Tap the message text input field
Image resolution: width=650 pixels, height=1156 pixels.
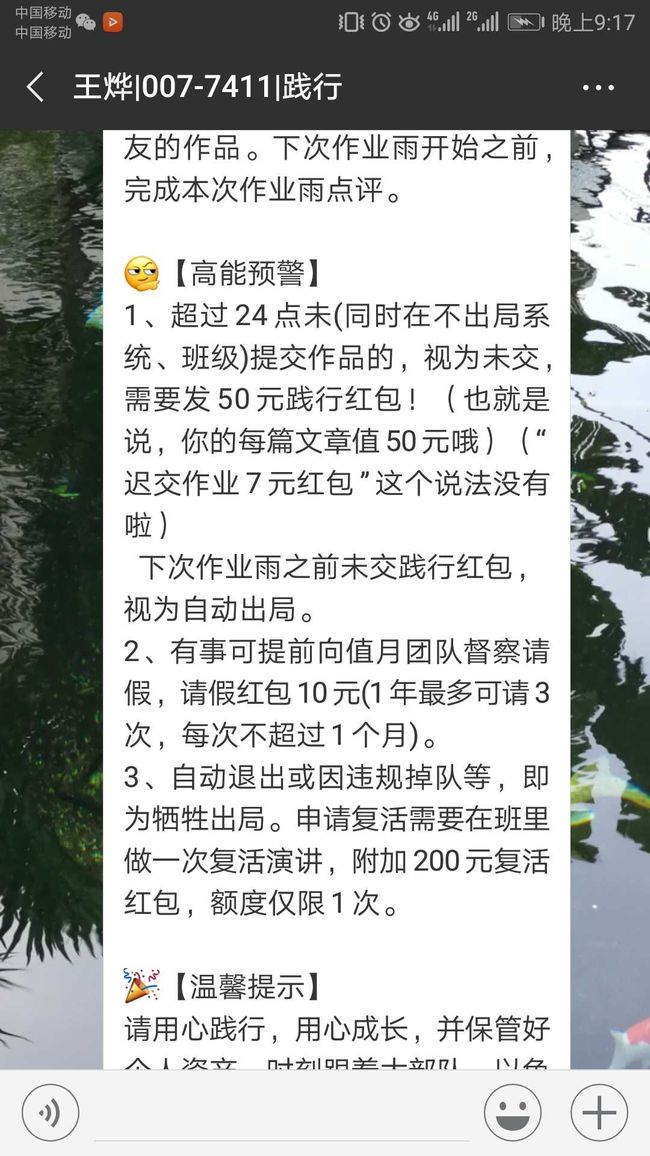281,1113
